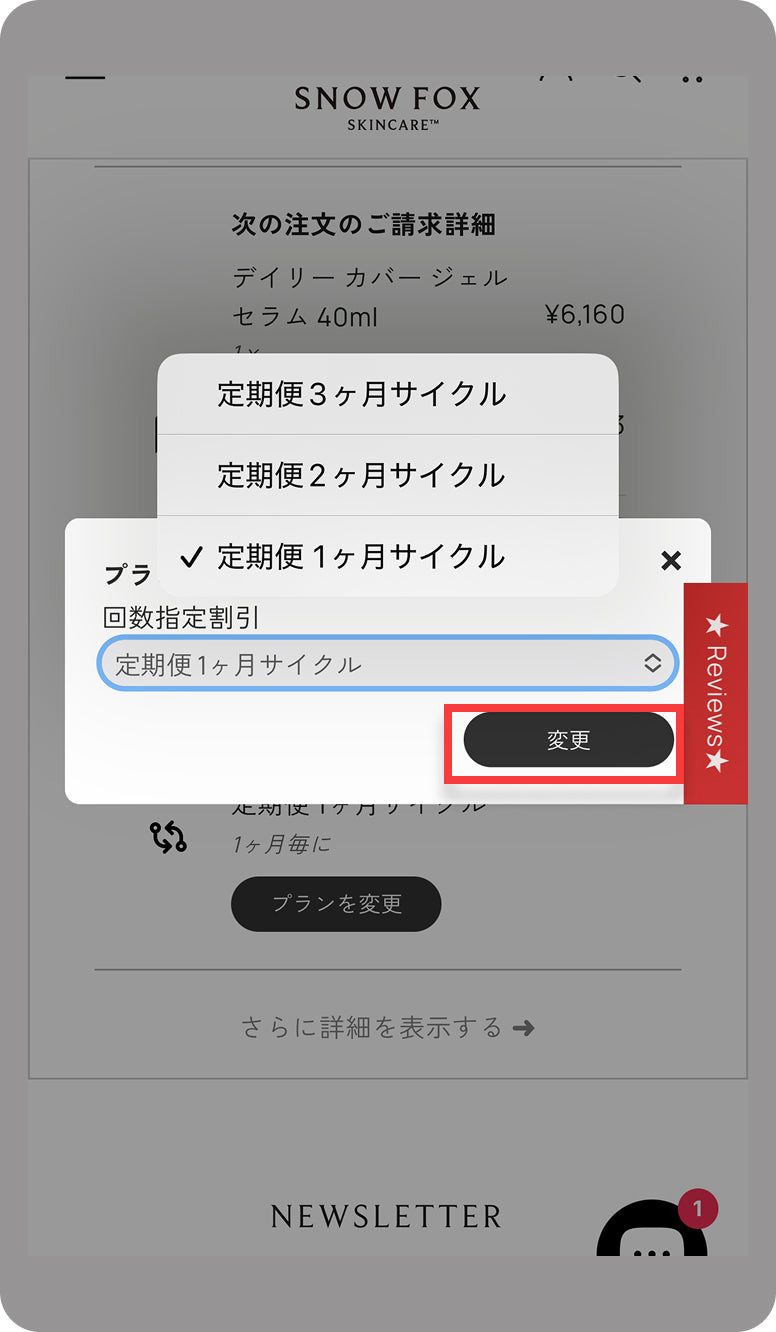Select 定期便3ヶ月サイクル option
776x1332 pixels.
(387, 394)
